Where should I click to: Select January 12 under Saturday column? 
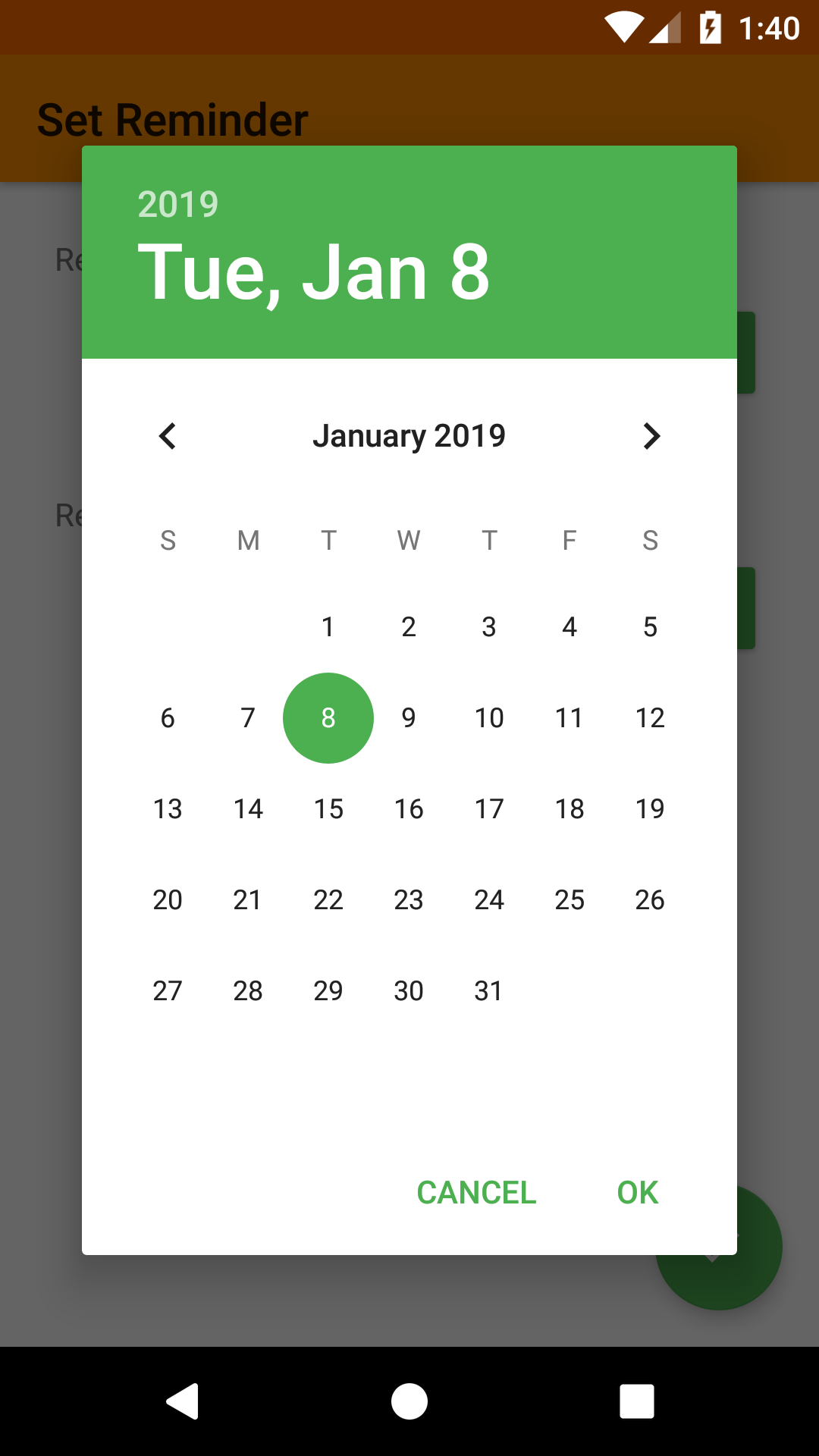650,717
